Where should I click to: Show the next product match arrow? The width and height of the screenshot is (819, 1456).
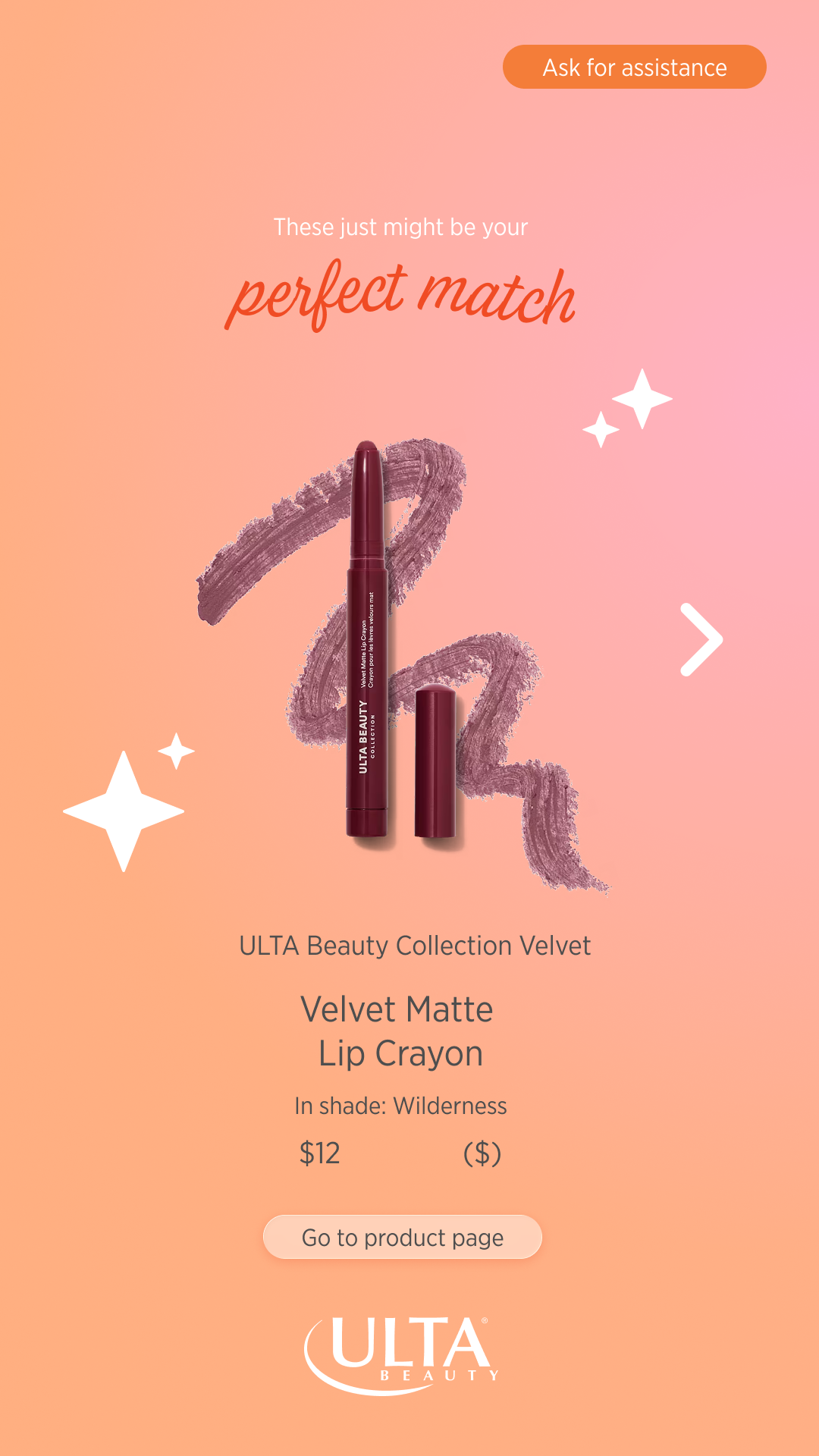(x=701, y=639)
